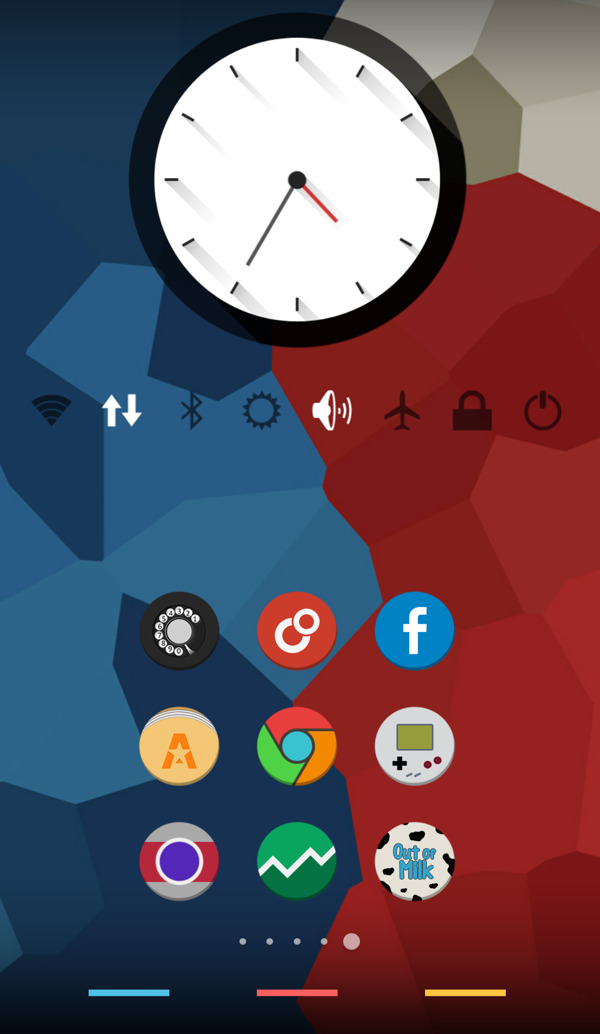This screenshot has height=1034, width=600.
Task: Open the rotary phone dialer app
Action: tap(179, 630)
